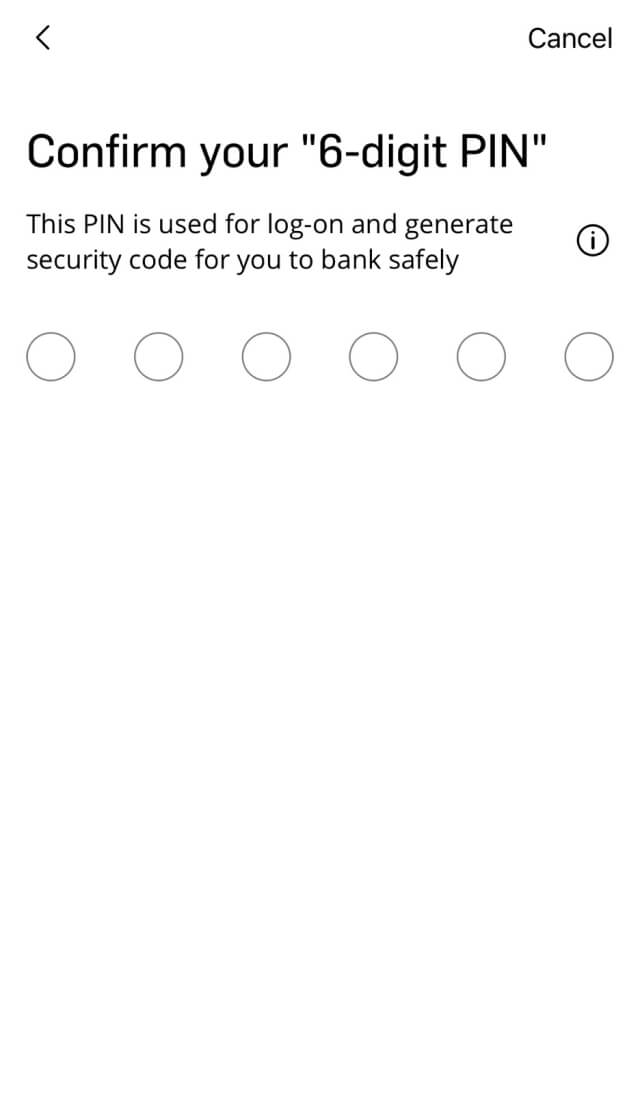Open the PIN info icon
Viewport: 640px width, 1100px height.
592,241
